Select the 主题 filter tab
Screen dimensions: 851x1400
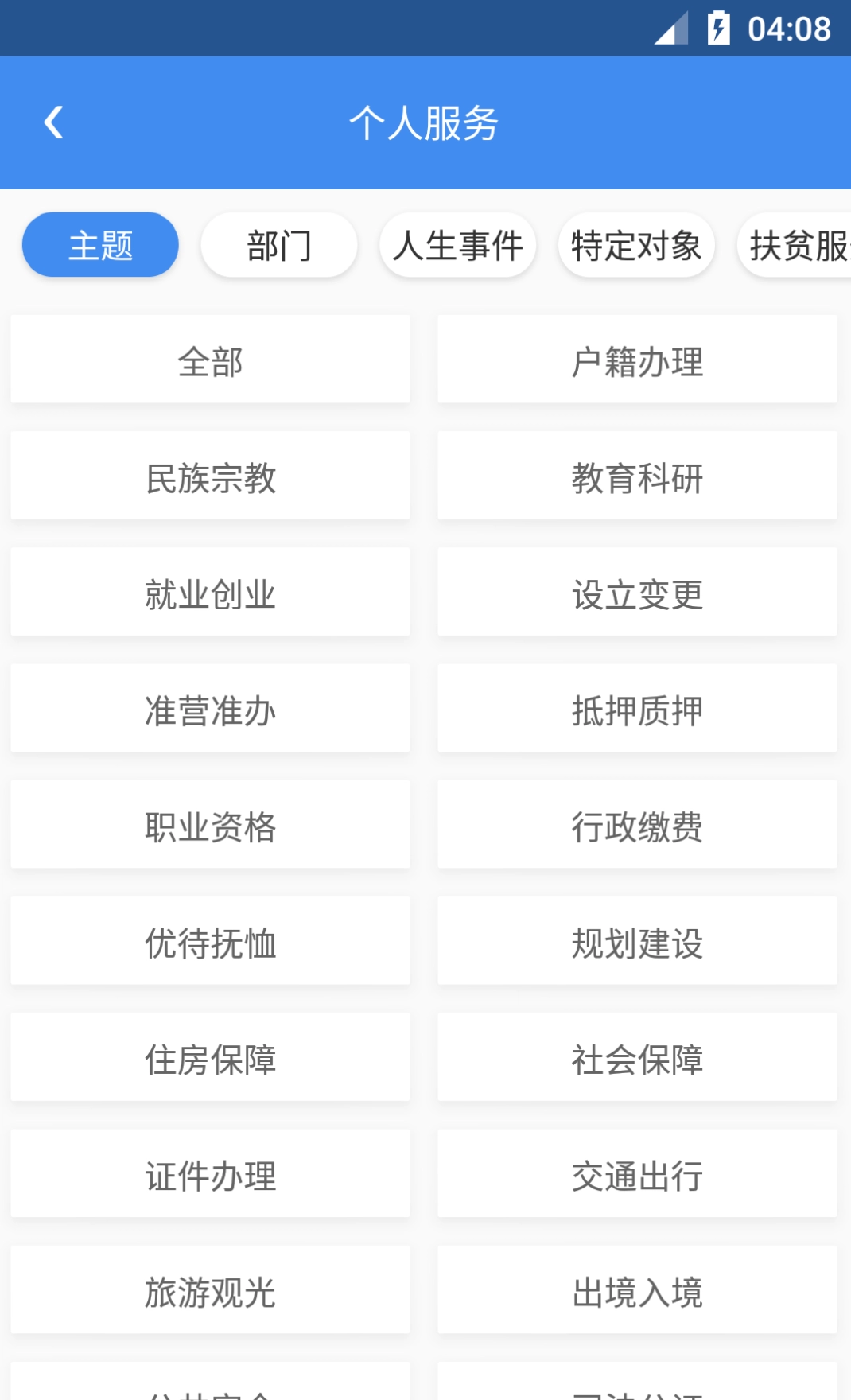[x=99, y=244]
